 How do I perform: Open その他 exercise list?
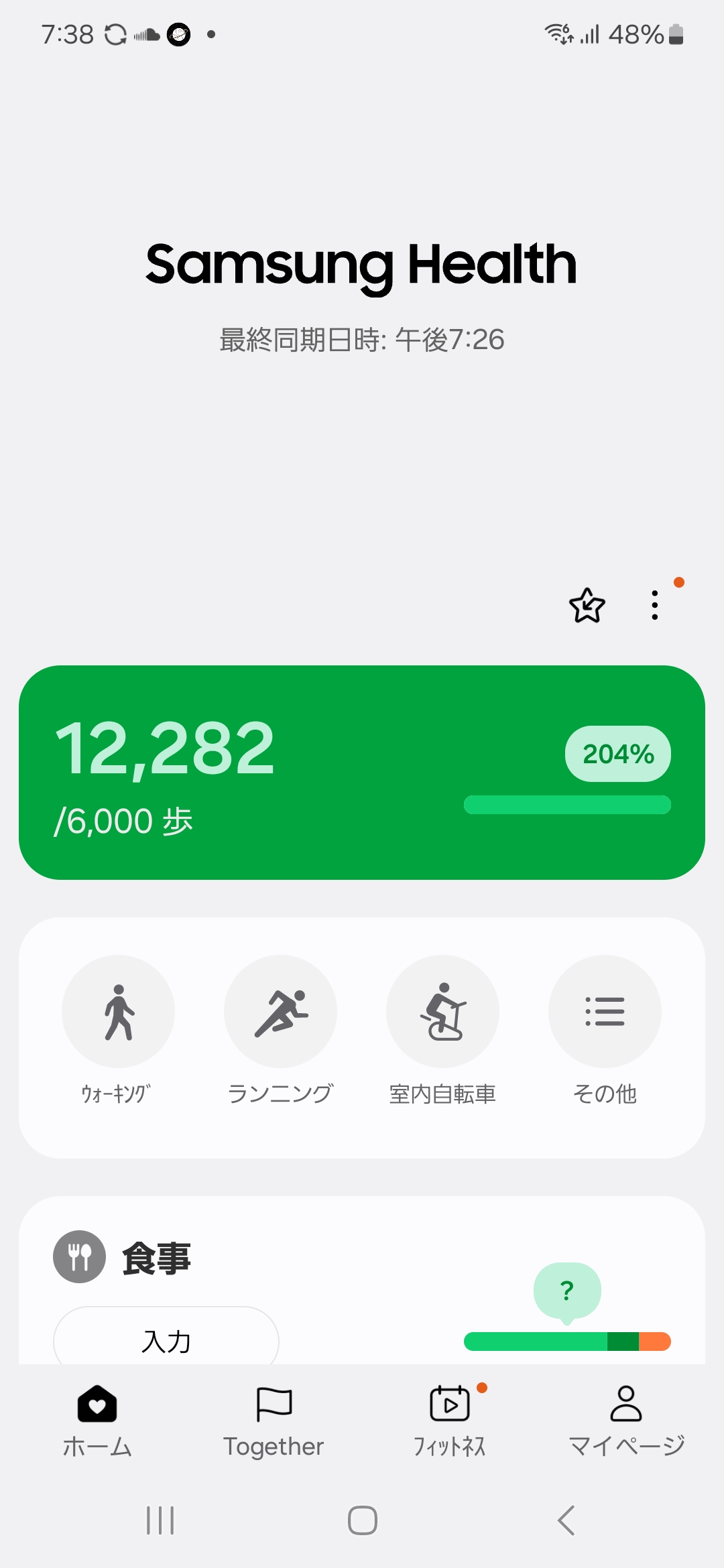coord(605,1011)
